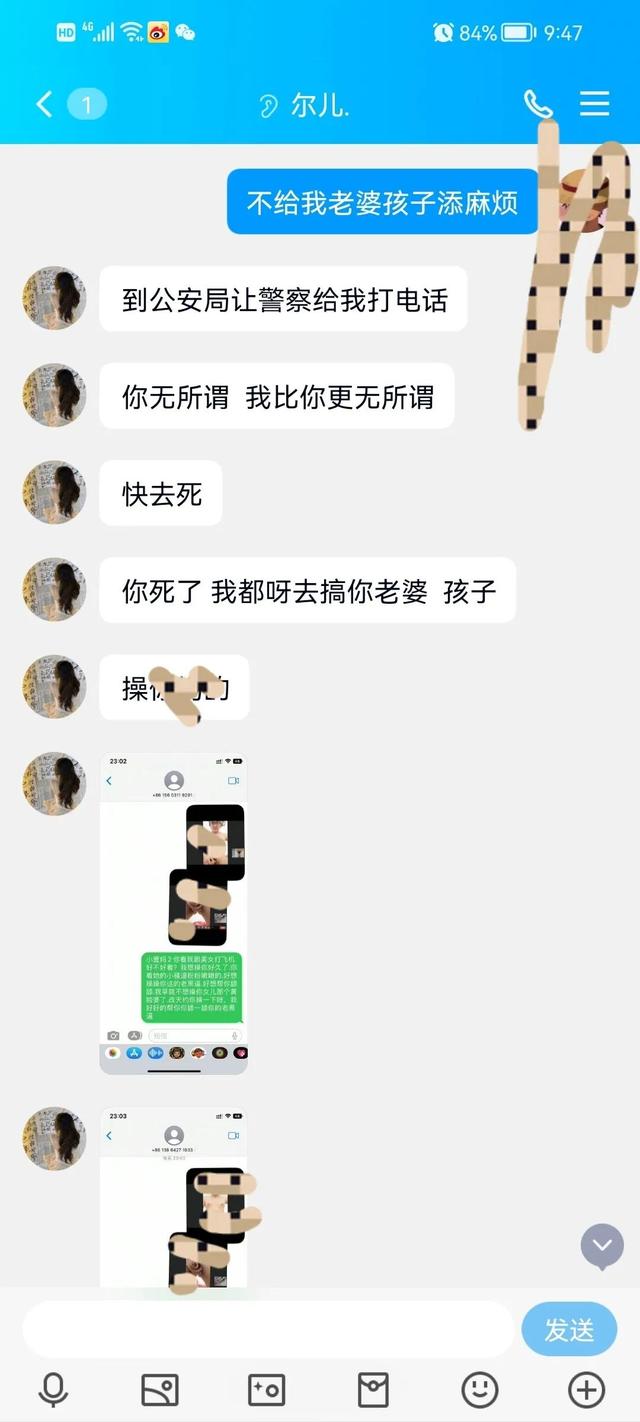Viewport: 640px width, 1422px height.
Task: Open the photo gallery picker
Action: [160, 1389]
